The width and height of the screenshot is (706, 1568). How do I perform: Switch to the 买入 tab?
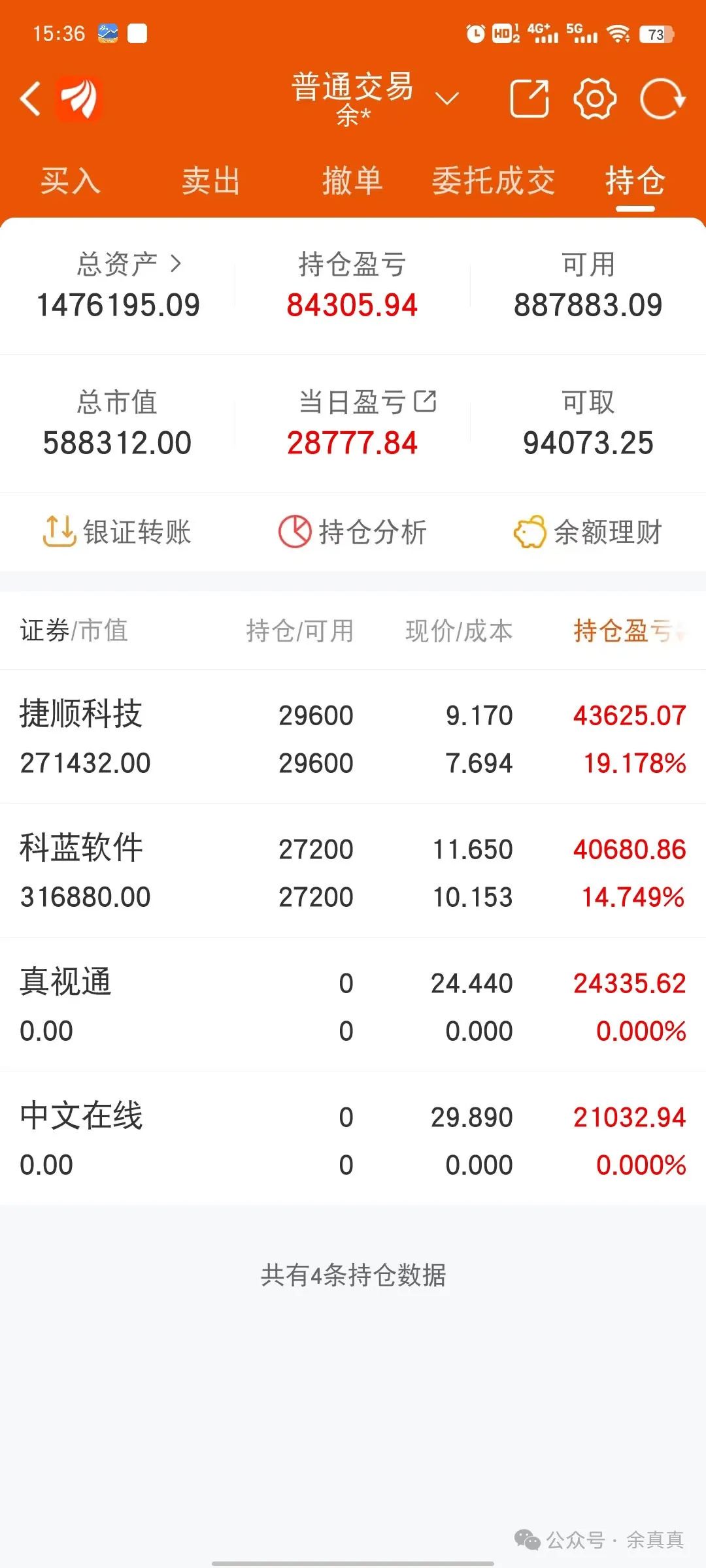(71, 181)
